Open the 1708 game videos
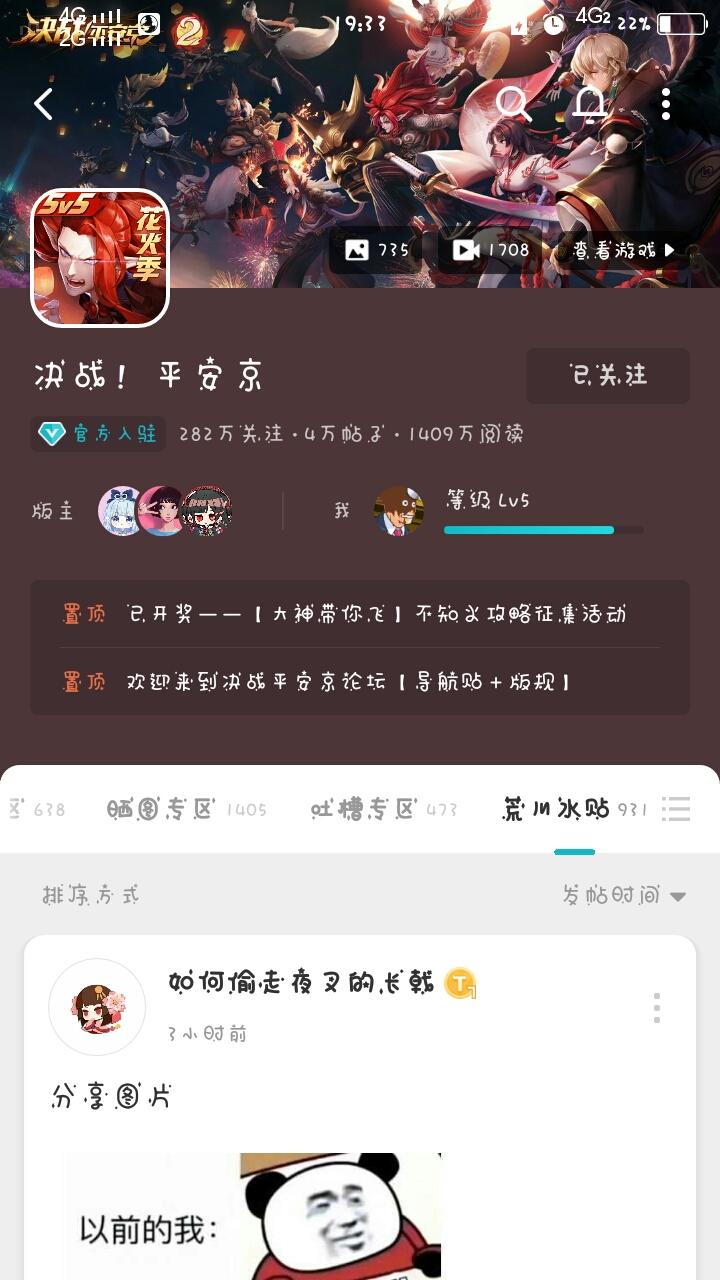The height and width of the screenshot is (1280, 720). point(490,251)
